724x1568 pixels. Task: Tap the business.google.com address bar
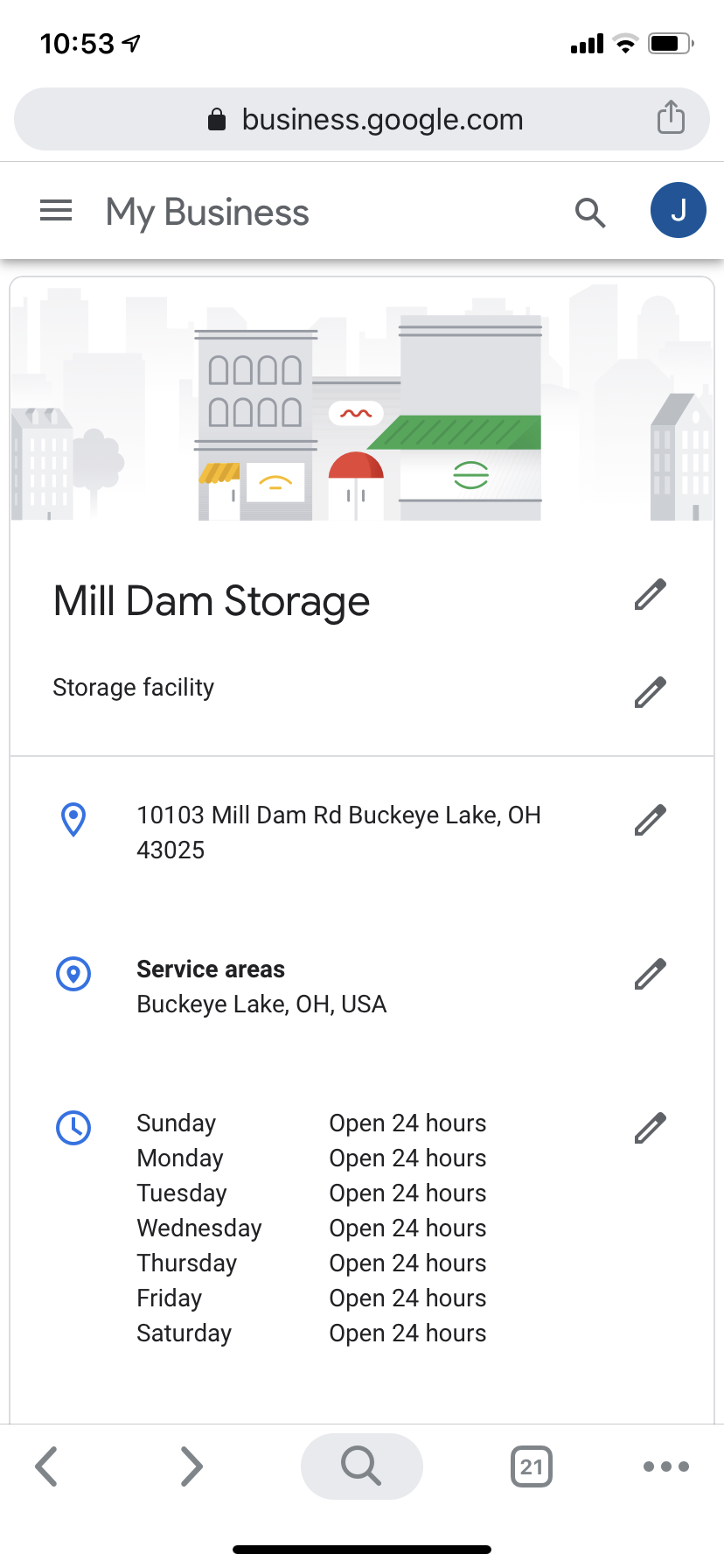point(367,119)
